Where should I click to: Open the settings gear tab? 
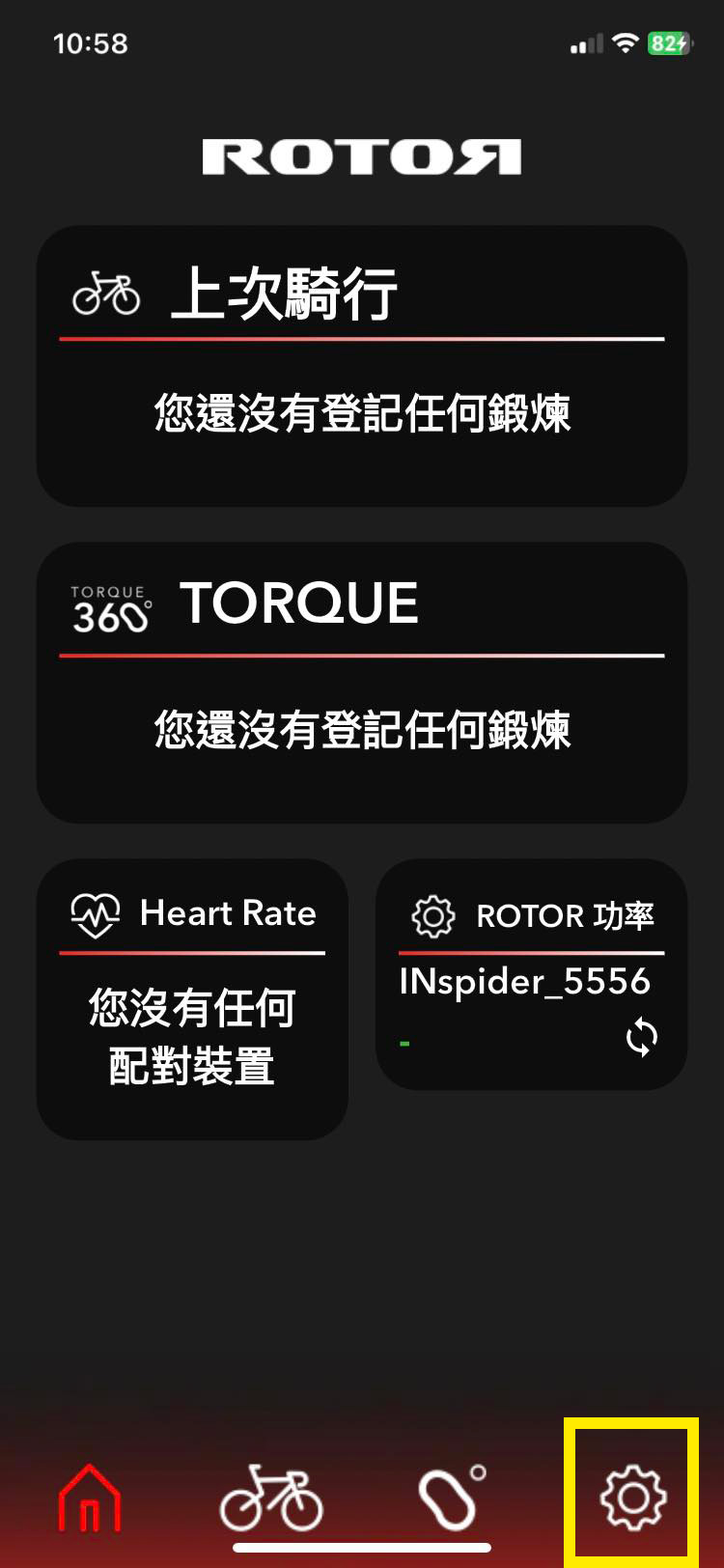click(632, 1498)
